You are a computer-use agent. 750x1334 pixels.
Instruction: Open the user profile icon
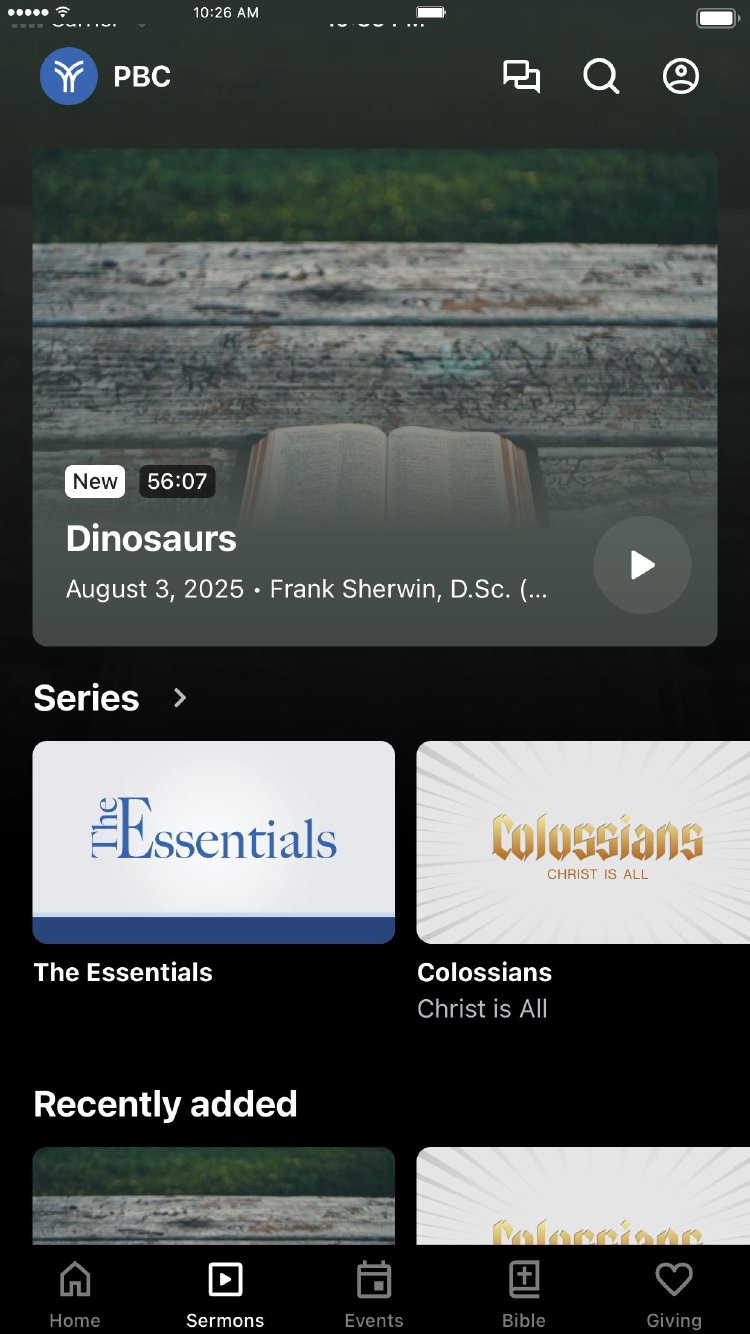(x=681, y=77)
